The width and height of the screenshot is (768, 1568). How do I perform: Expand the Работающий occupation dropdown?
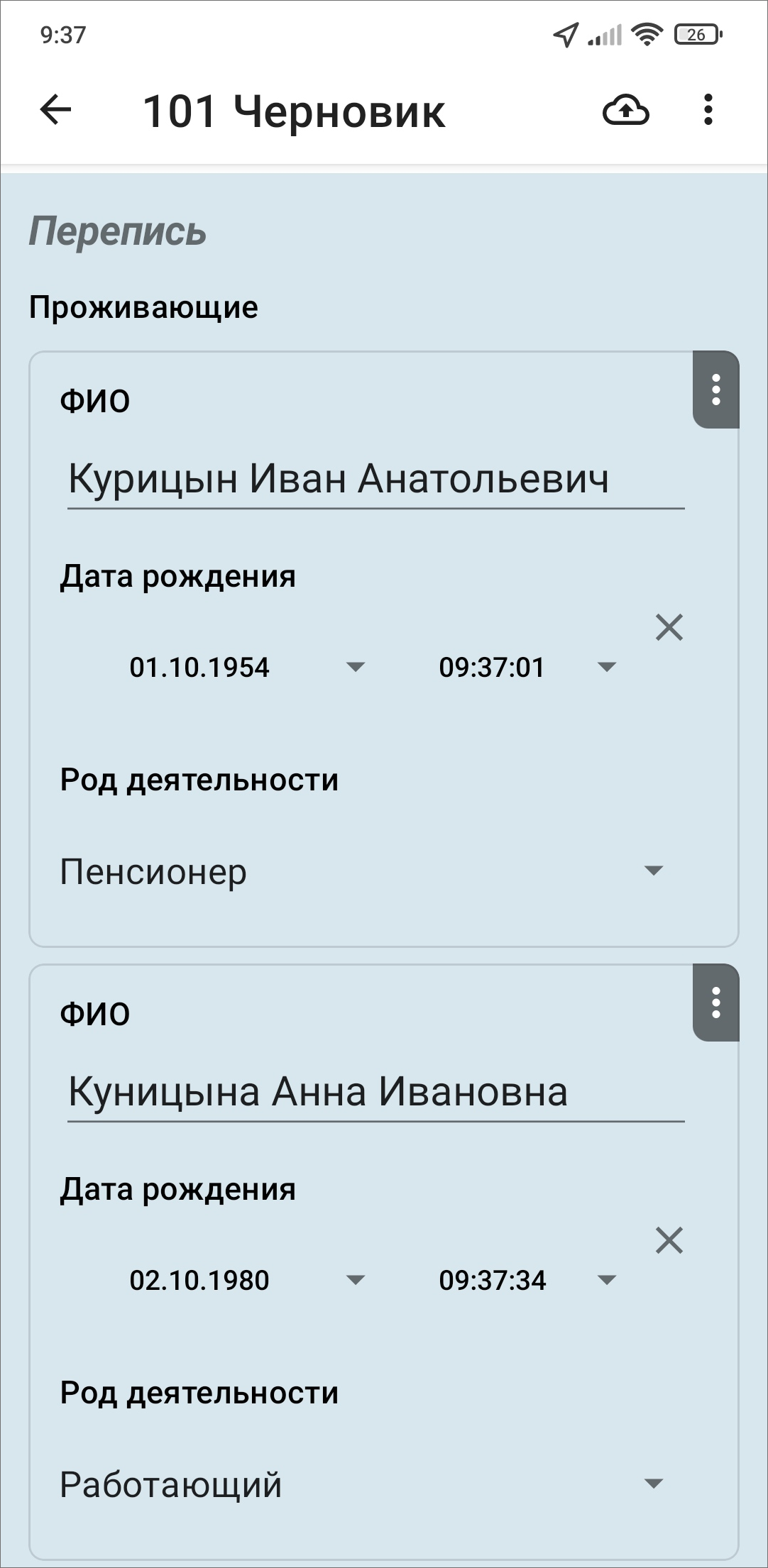(362, 1484)
